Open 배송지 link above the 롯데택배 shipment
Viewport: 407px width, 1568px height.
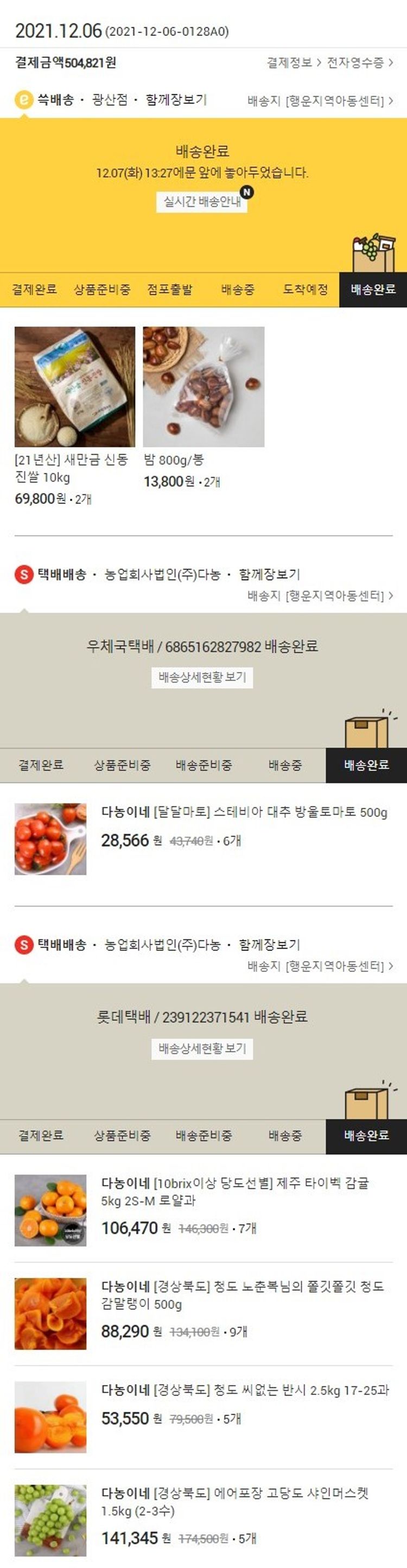pyautogui.click(x=320, y=966)
